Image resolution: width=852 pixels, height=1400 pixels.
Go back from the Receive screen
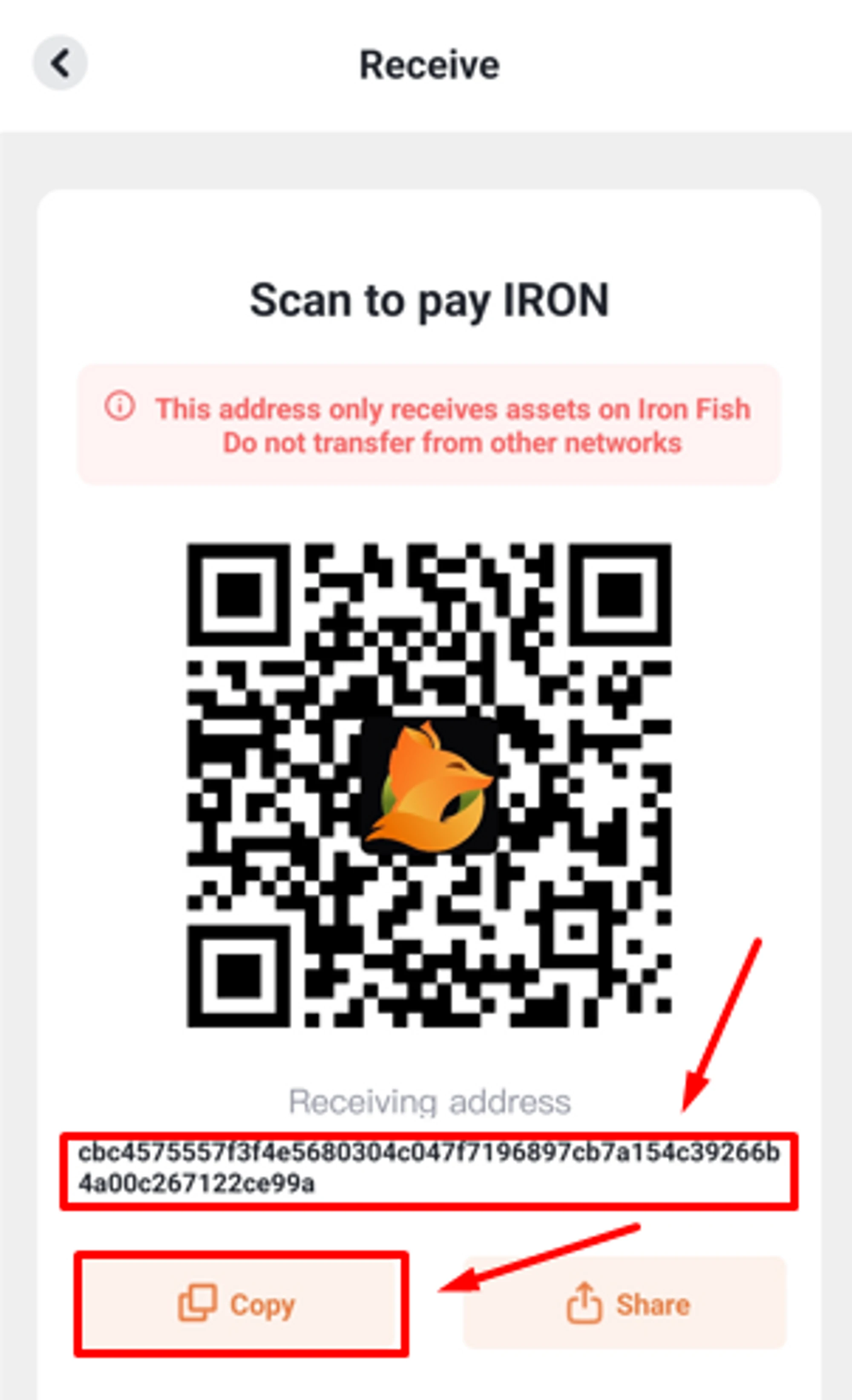[x=60, y=63]
